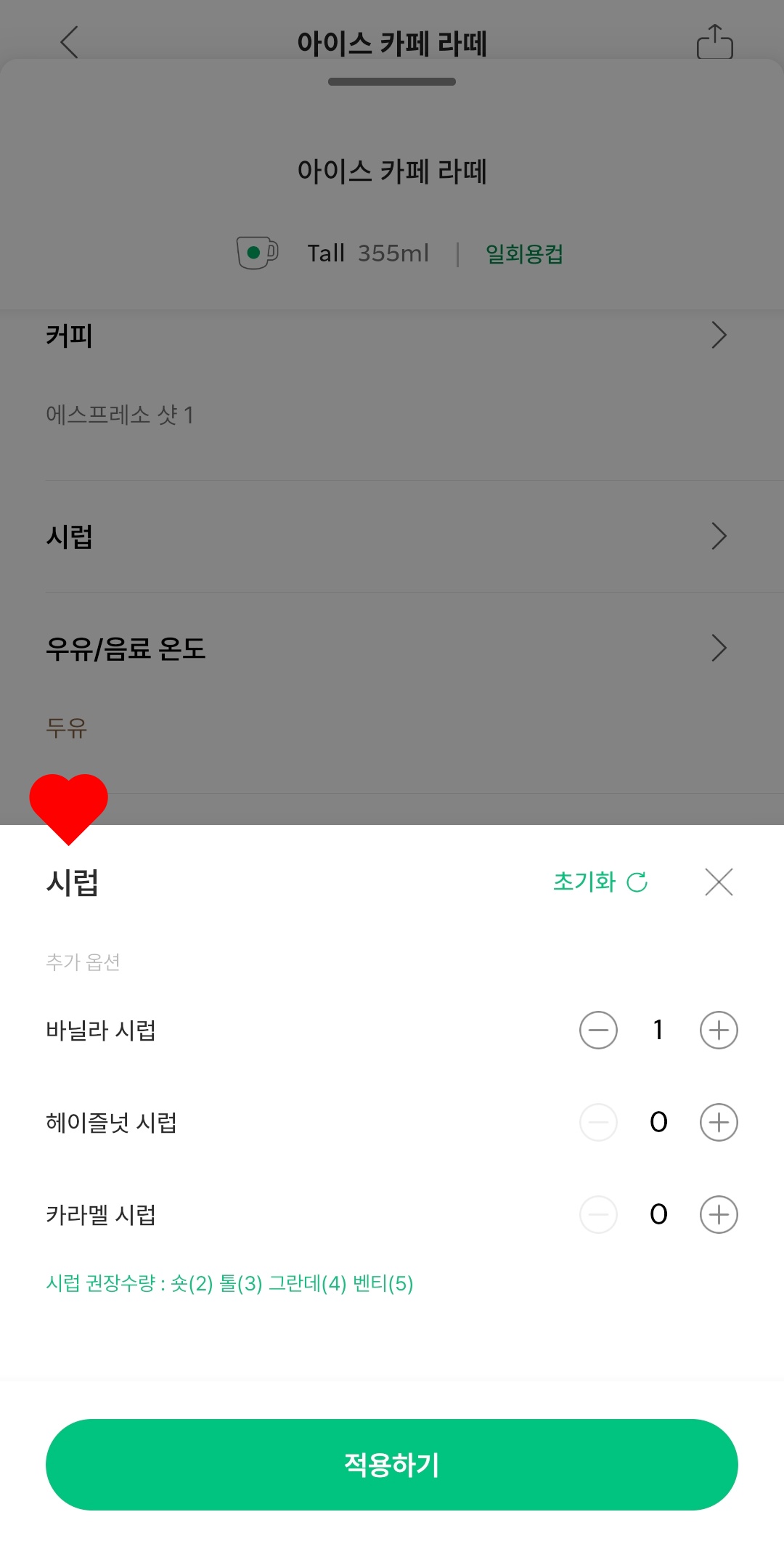The width and height of the screenshot is (784, 1549).
Task: Add one 헤이즐넛 시럽 via plus icon
Action: (718, 1122)
